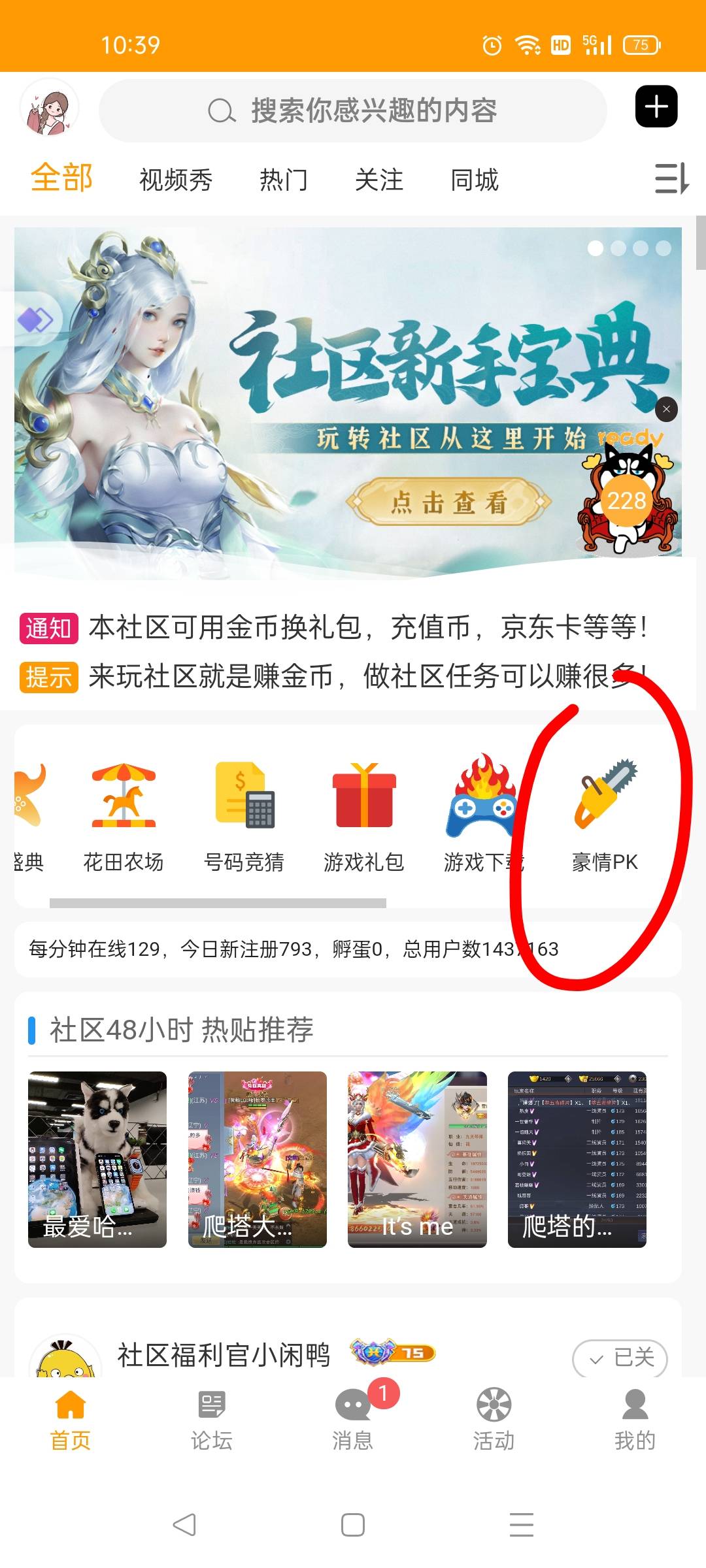
Task: Create a new post with the plus button
Action: (656, 106)
